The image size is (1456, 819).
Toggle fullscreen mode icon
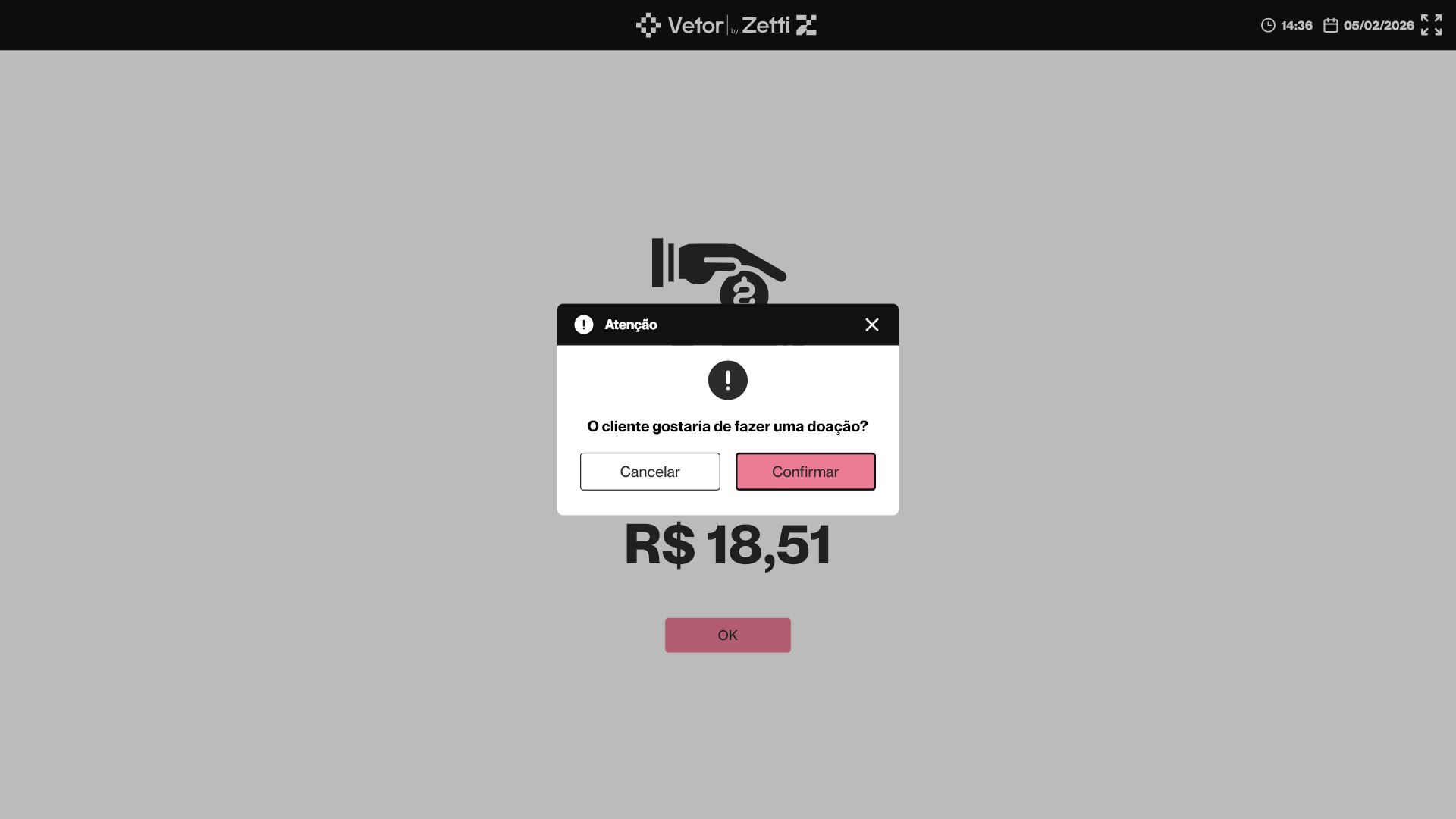pos(1431,25)
